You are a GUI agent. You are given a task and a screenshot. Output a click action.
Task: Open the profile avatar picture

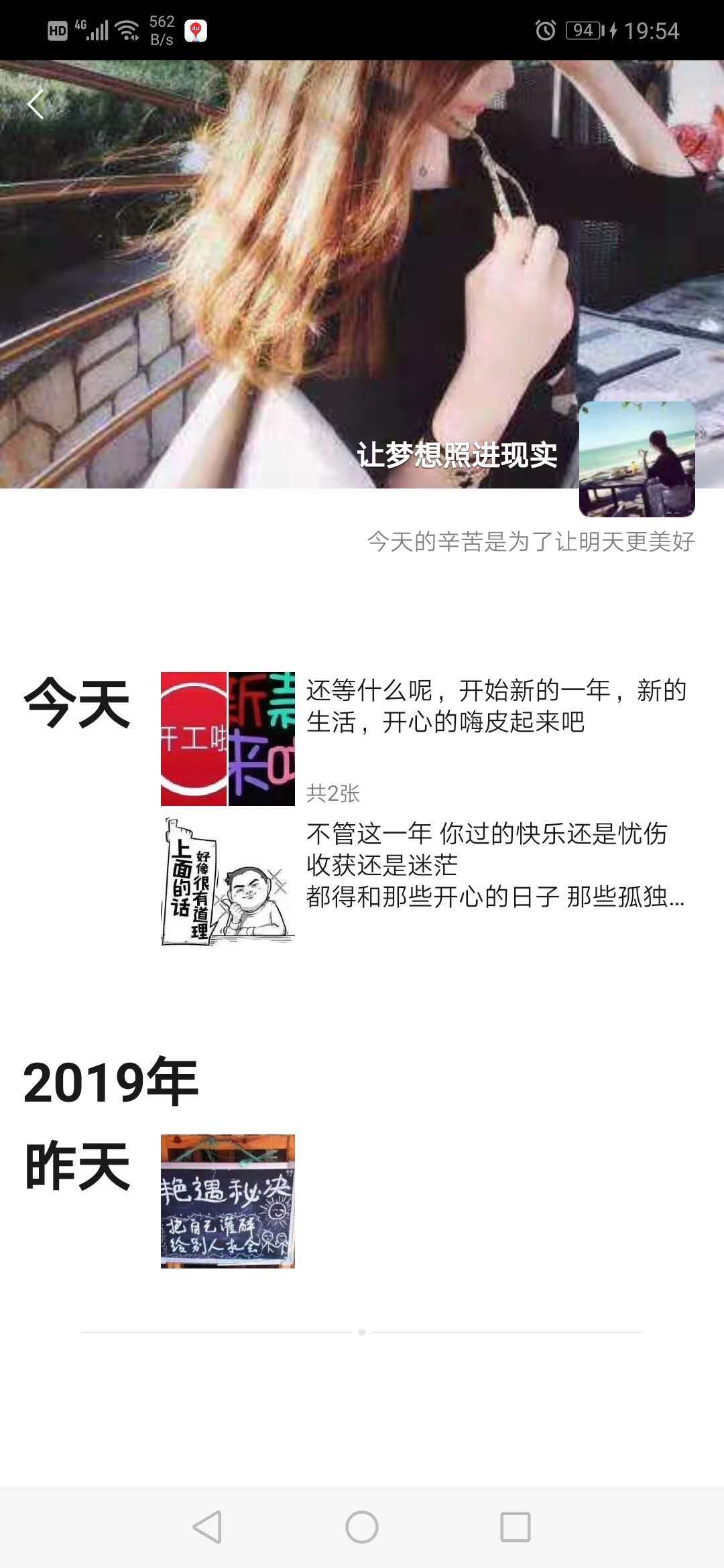636,459
